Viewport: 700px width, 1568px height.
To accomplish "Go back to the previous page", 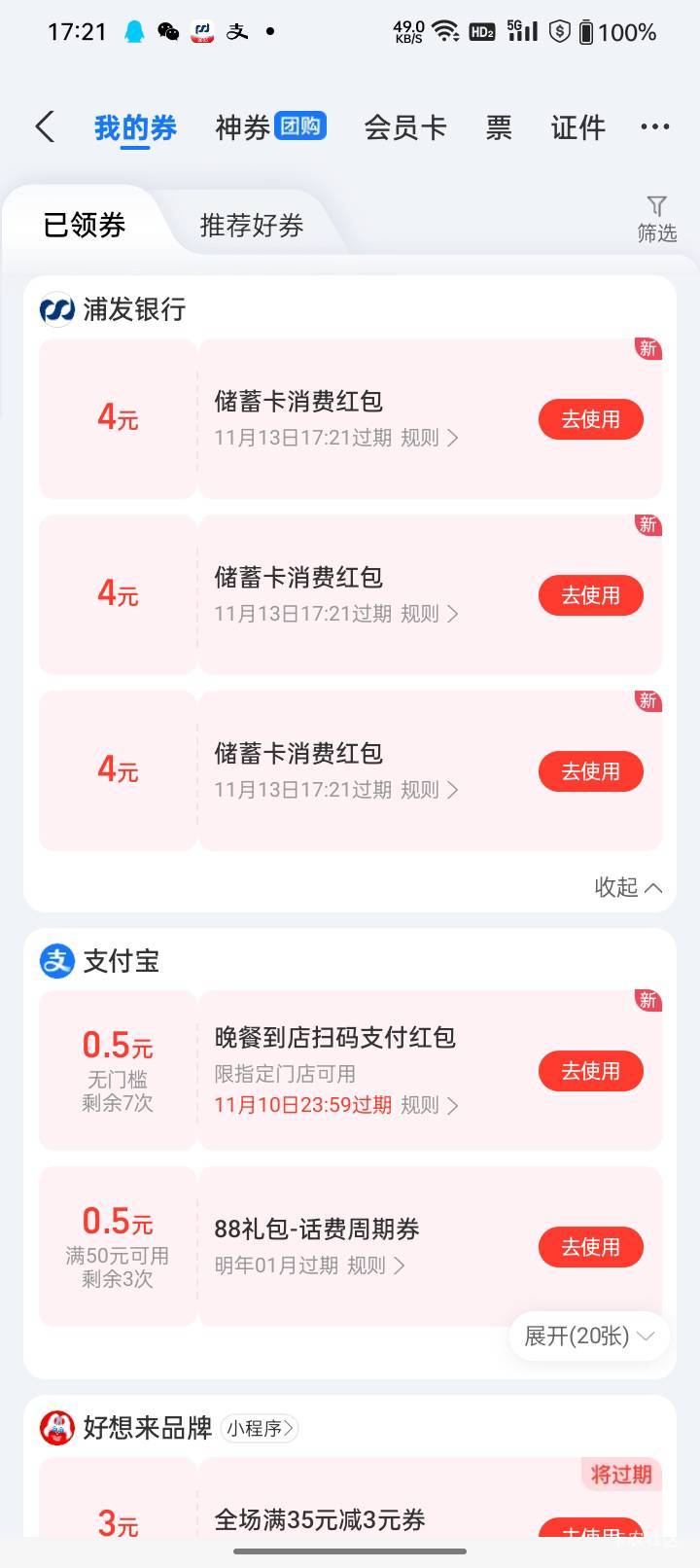I will [x=45, y=126].
